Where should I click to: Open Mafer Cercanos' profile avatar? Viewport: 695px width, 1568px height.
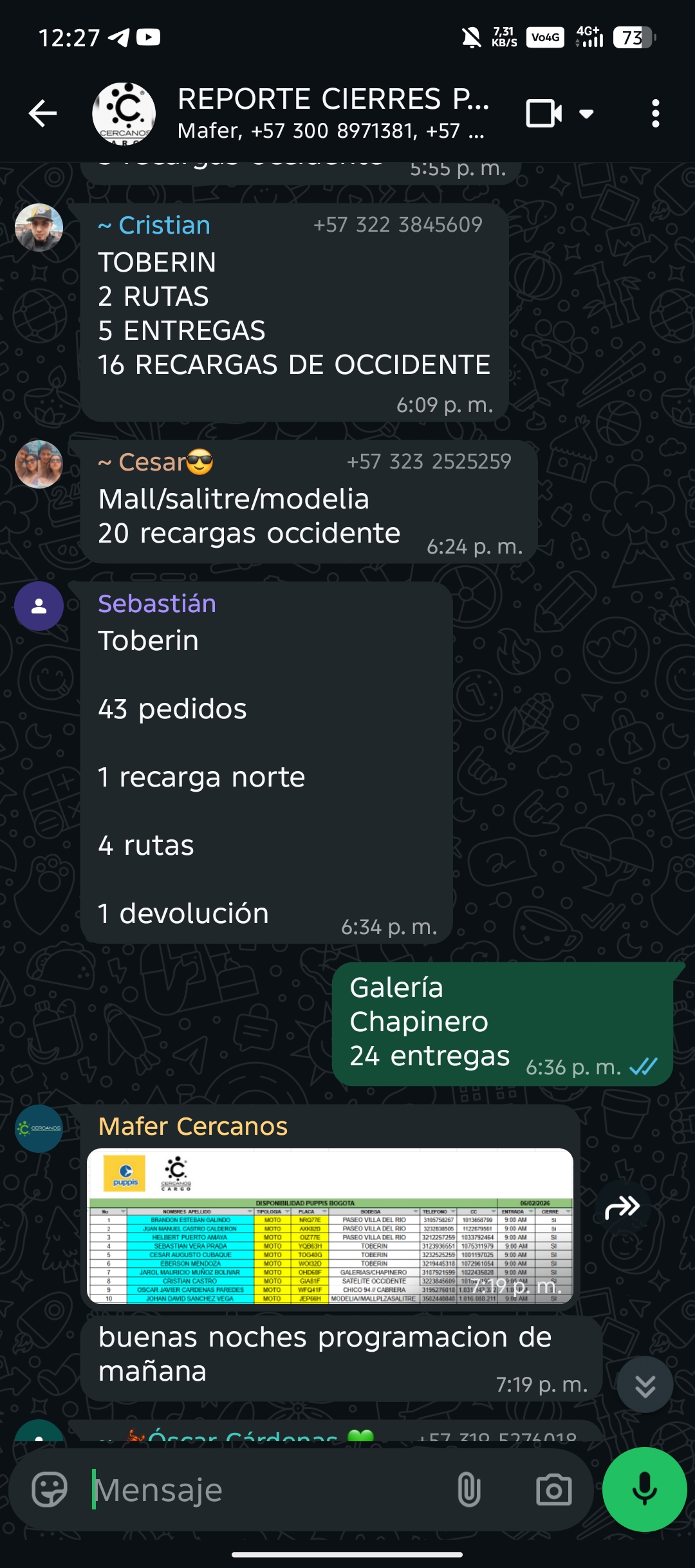[x=39, y=1128]
